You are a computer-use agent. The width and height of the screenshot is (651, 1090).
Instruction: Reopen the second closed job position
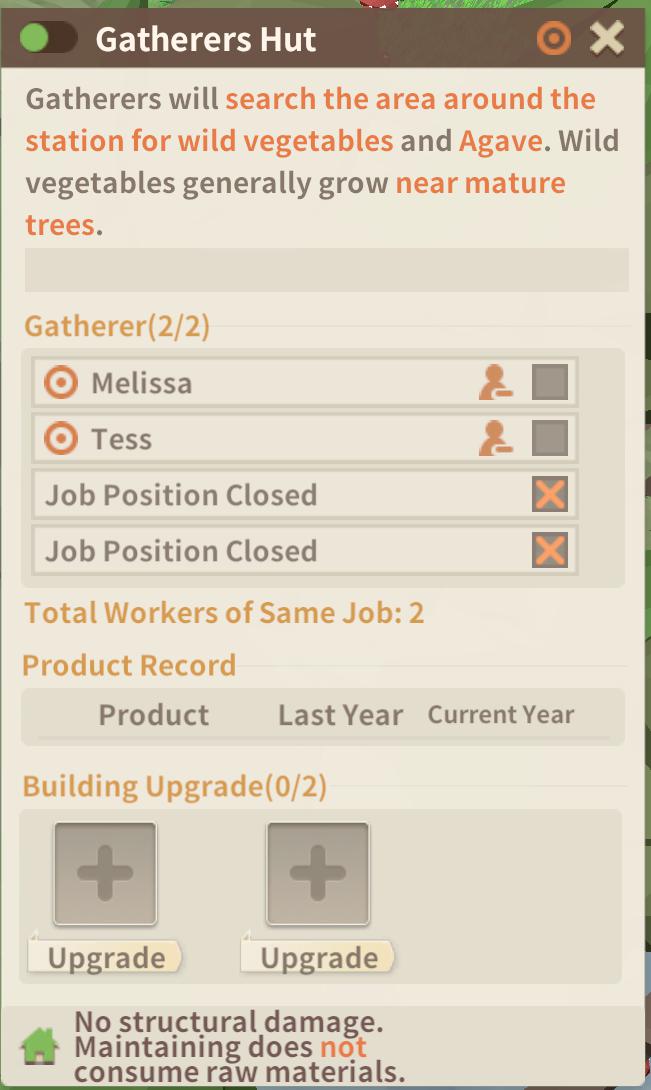point(550,551)
